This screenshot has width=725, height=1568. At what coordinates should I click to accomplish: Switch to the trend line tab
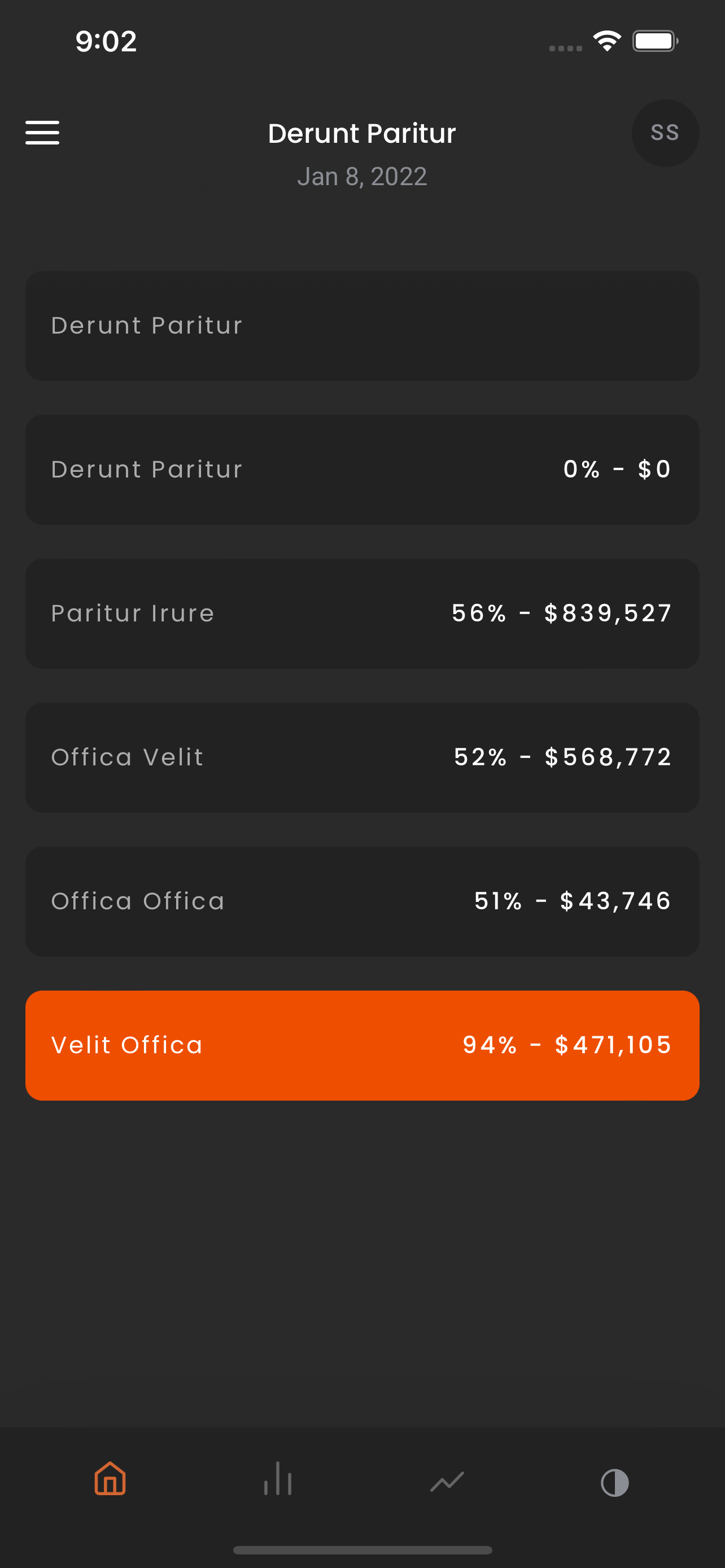(447, 1481)
